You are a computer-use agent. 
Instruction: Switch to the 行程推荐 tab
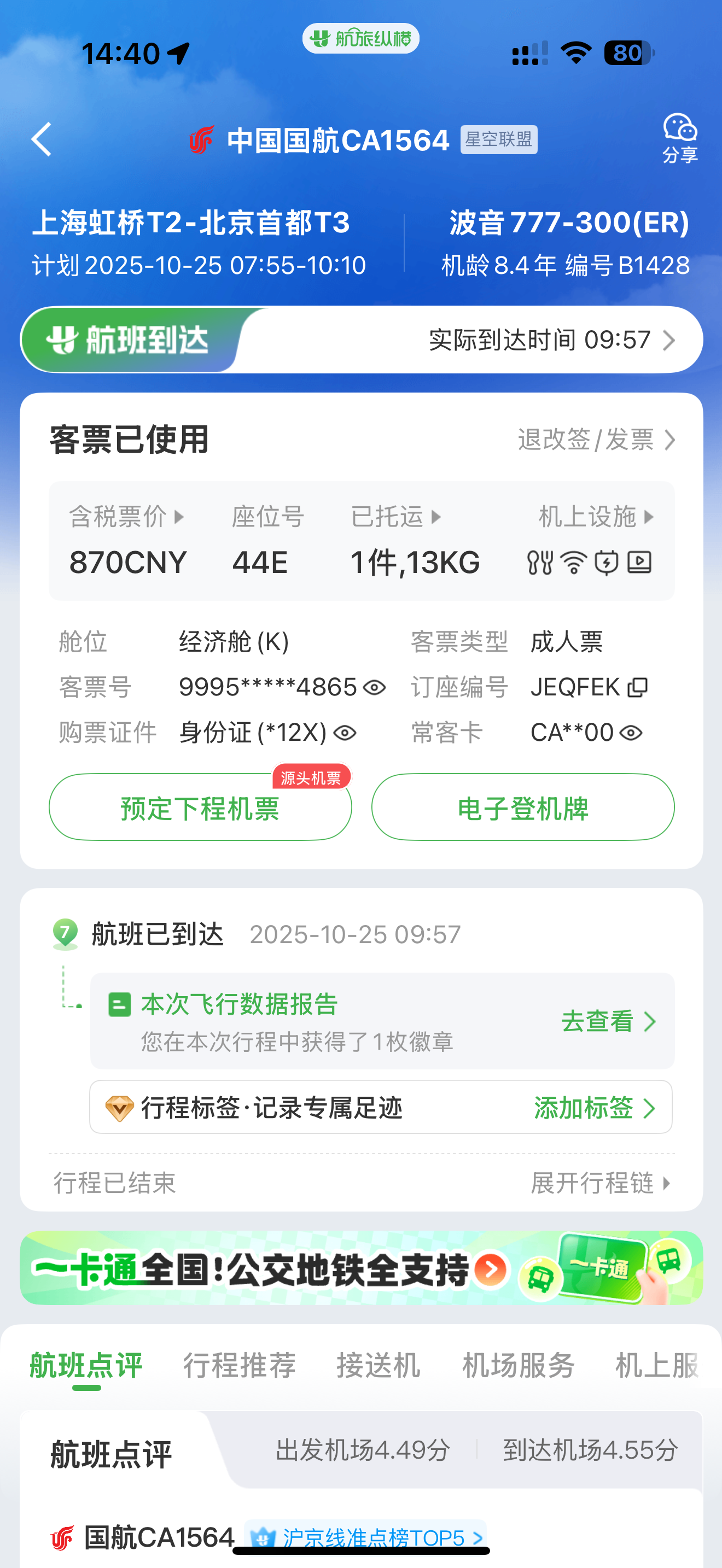(x=239, y=1365)
